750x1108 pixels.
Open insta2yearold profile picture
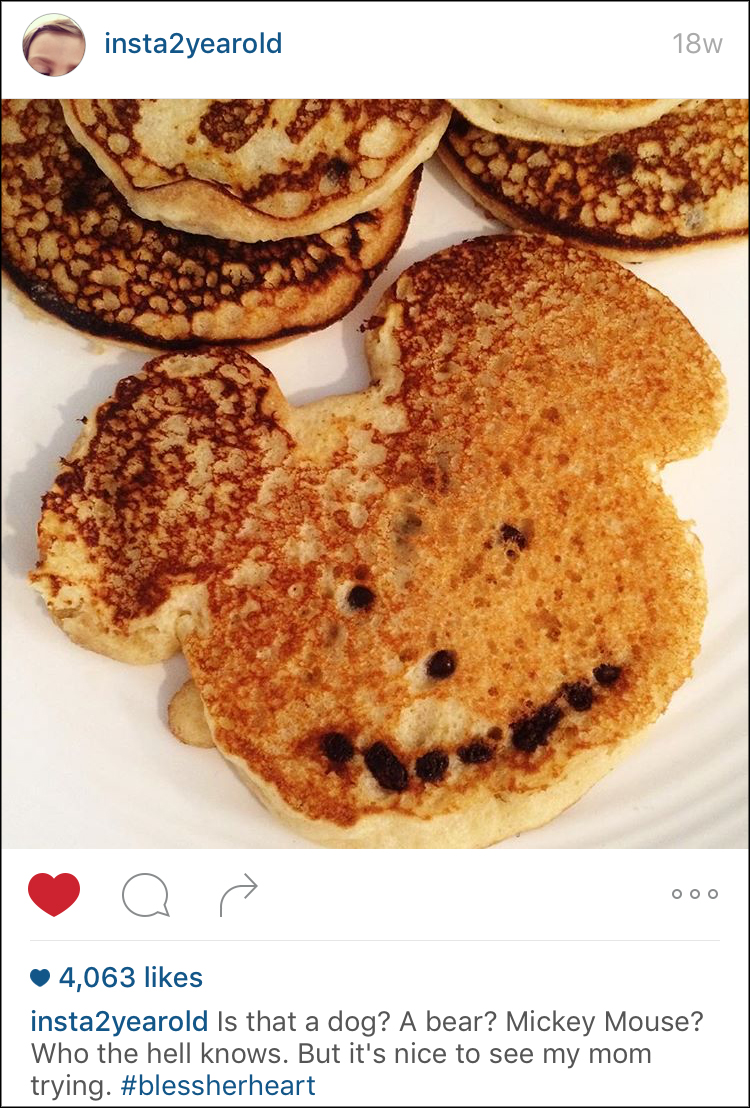pos(53,45)
